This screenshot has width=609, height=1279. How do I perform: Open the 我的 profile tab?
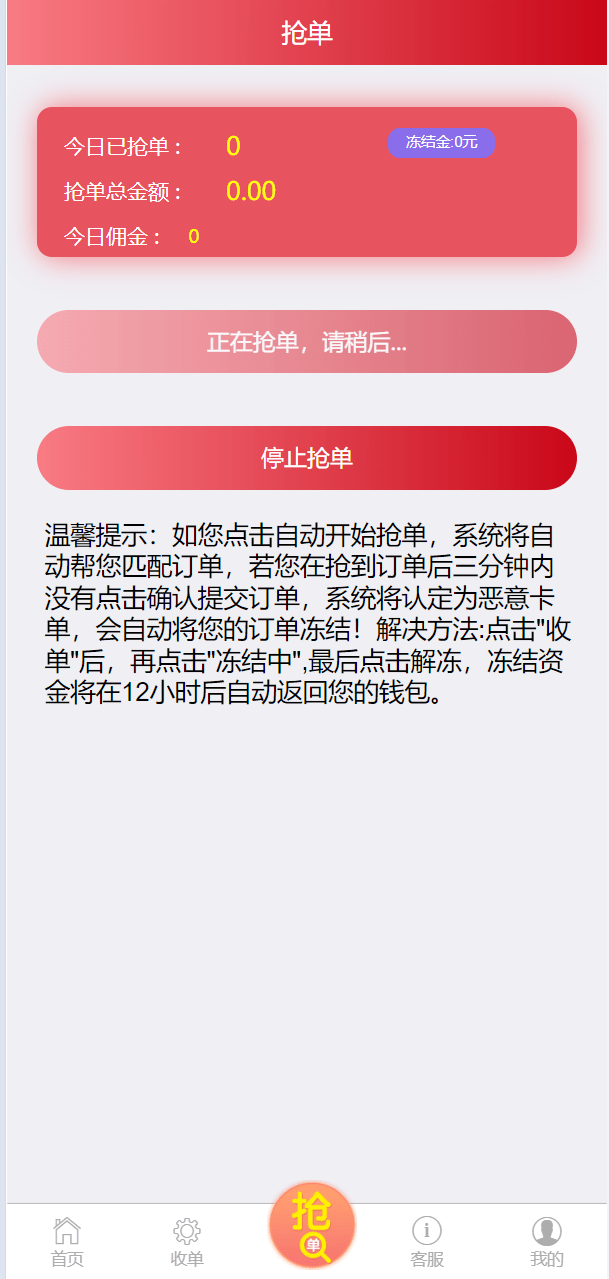pos(547,1242)
